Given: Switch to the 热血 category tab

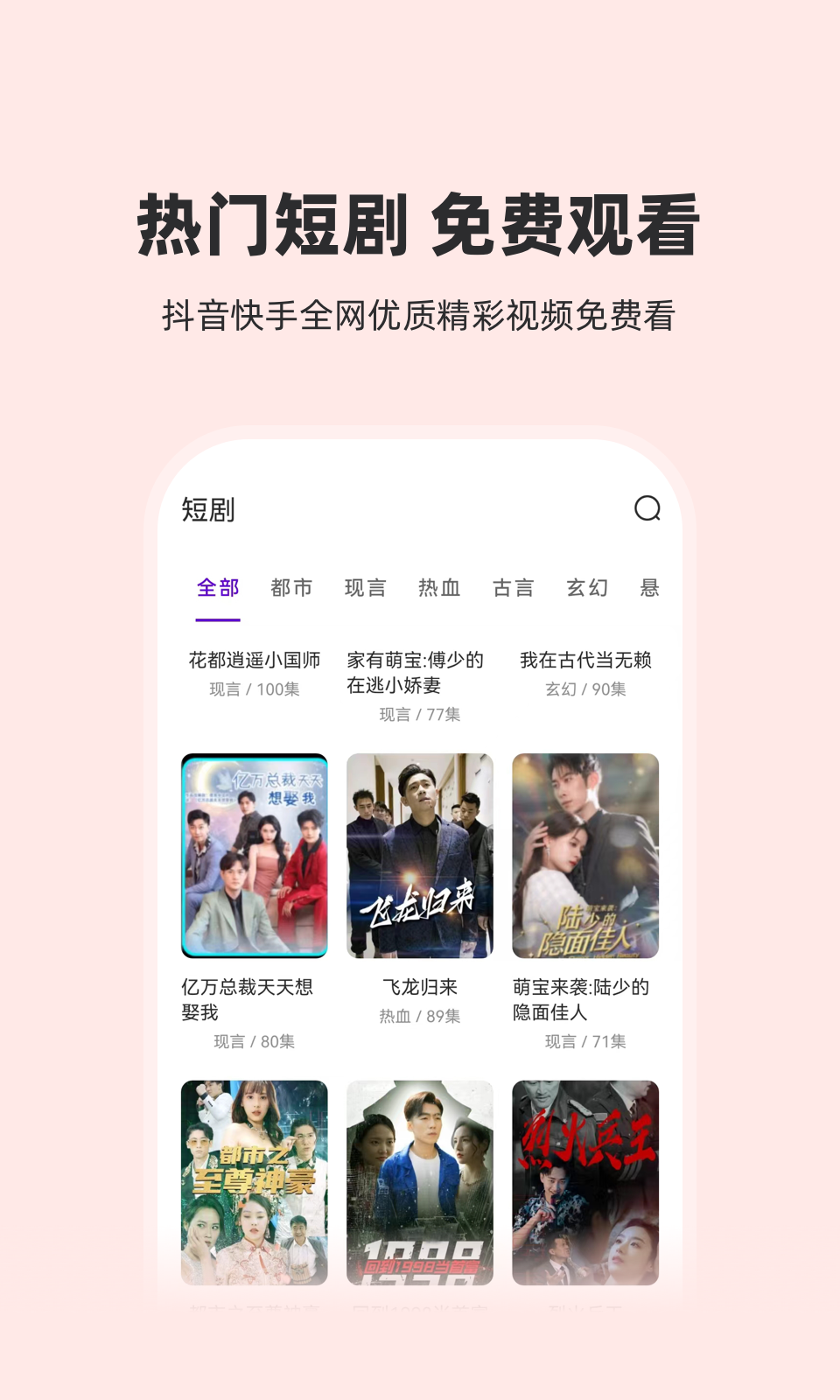Looking at the screenshot, I should 440,588.
